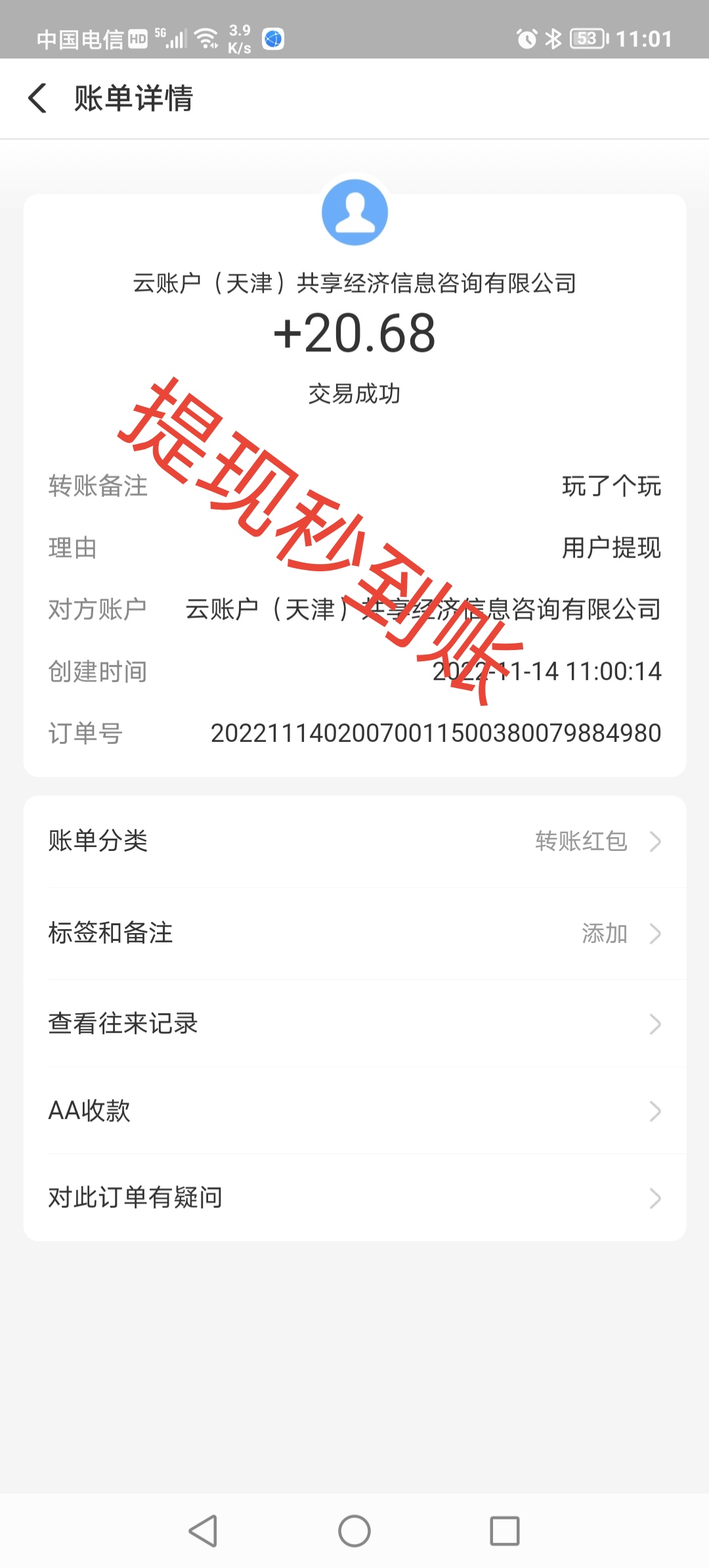The height and width of the screenshot is (1568, 709).
Task: Tap the payer's profile avatar
Action: click(x=354, y=213)
